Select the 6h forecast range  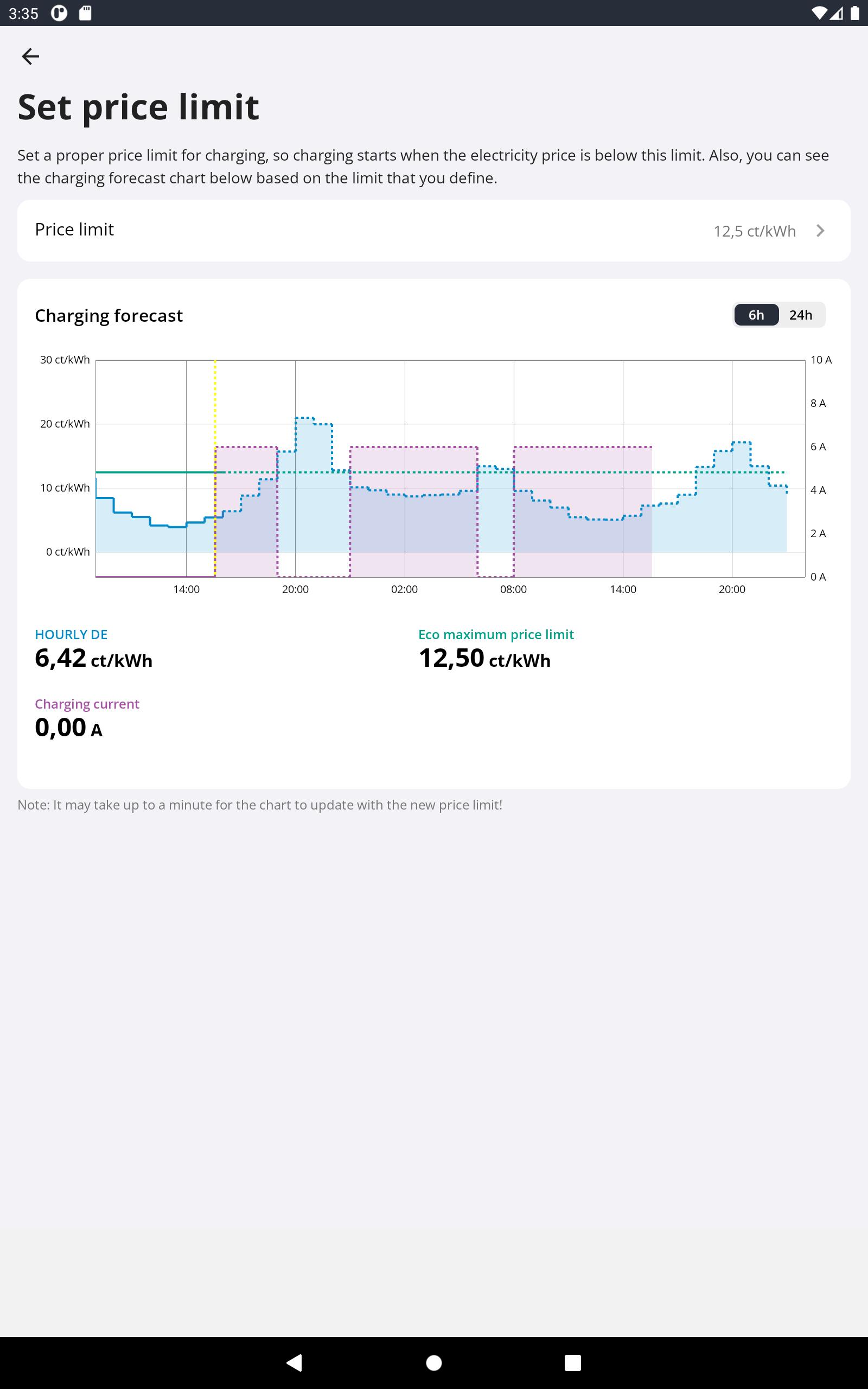(756, 315)
